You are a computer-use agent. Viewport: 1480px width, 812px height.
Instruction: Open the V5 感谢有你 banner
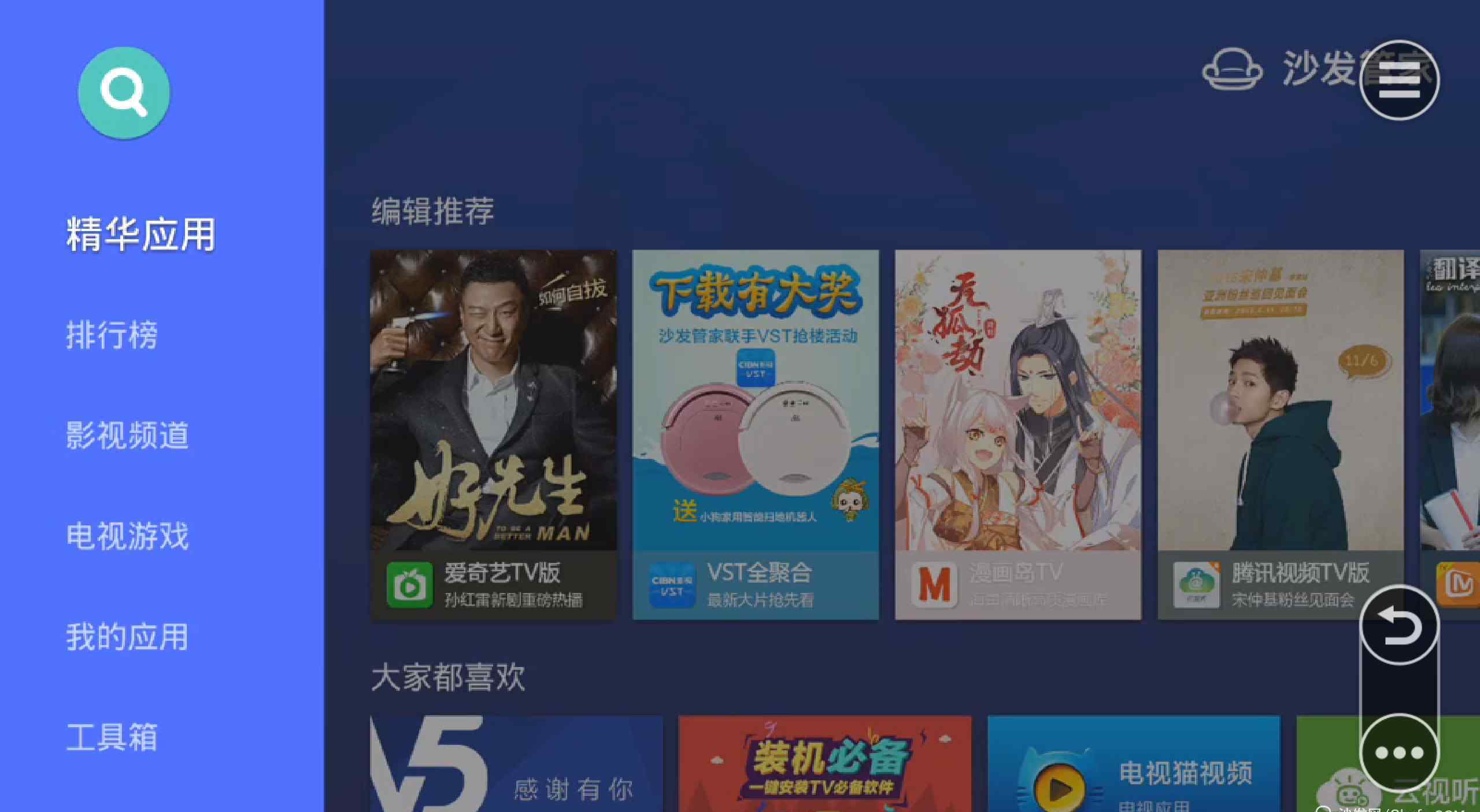click(x=516, y=764)
